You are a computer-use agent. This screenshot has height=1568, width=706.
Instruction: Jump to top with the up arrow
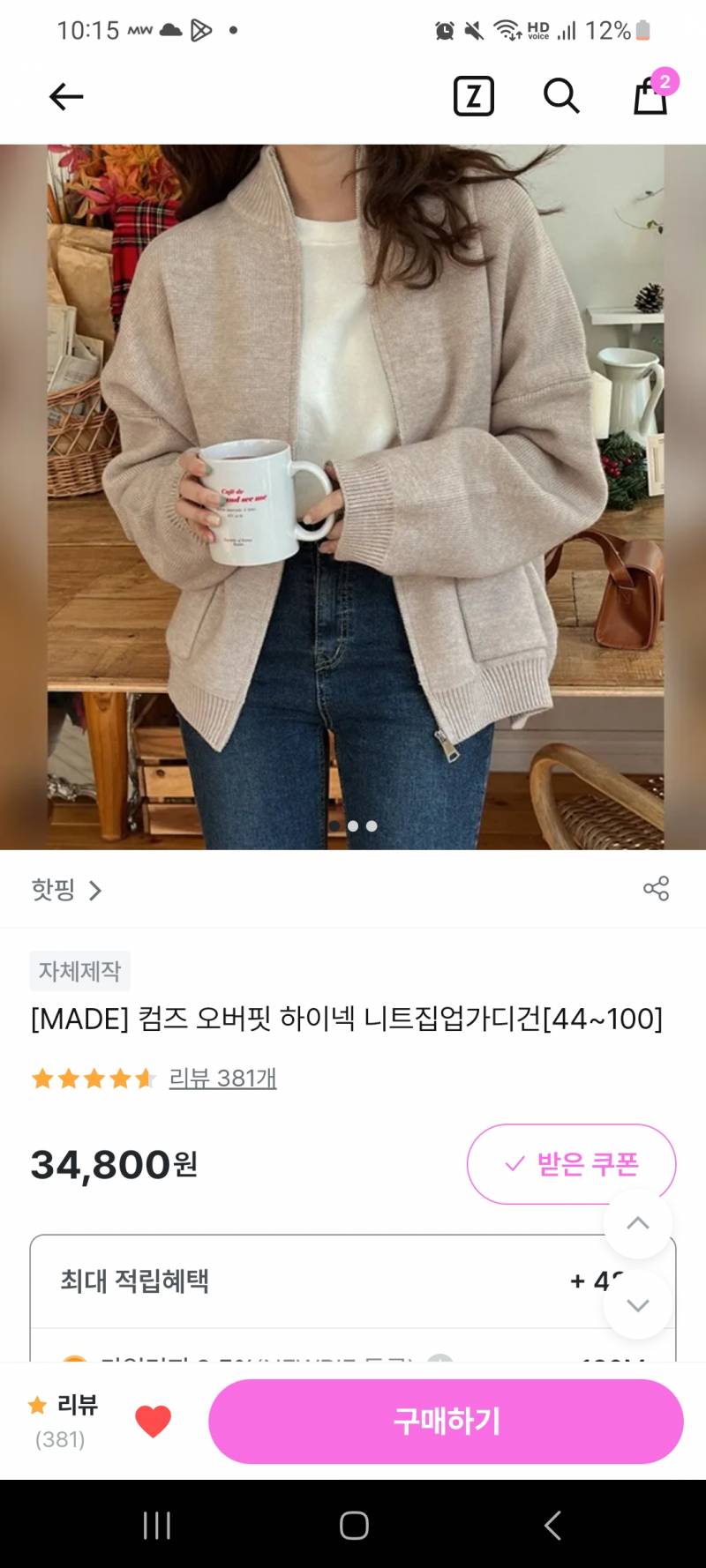tap(638, 1223)
